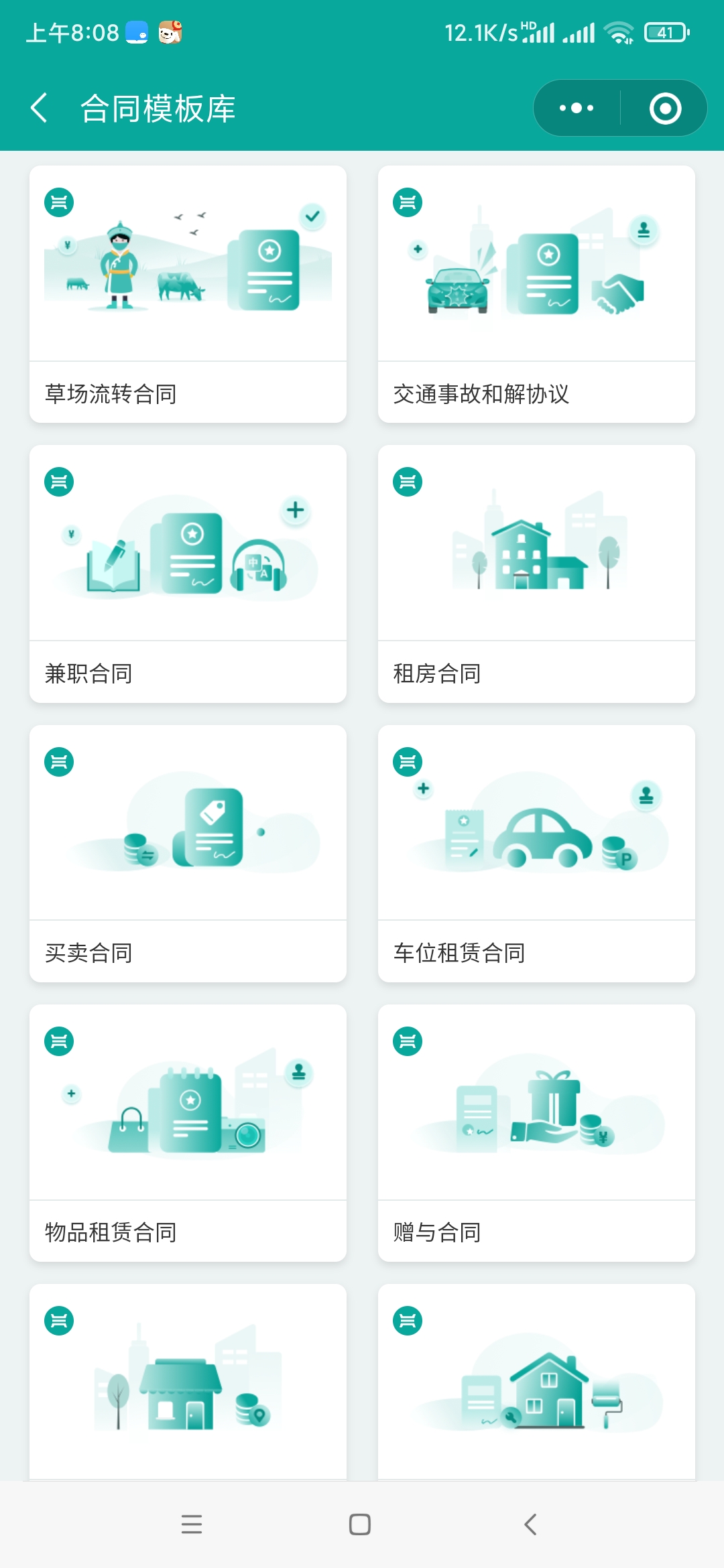Open the 赠与合同 template
724x1568 pixels.
click(x=536, y=1133)
